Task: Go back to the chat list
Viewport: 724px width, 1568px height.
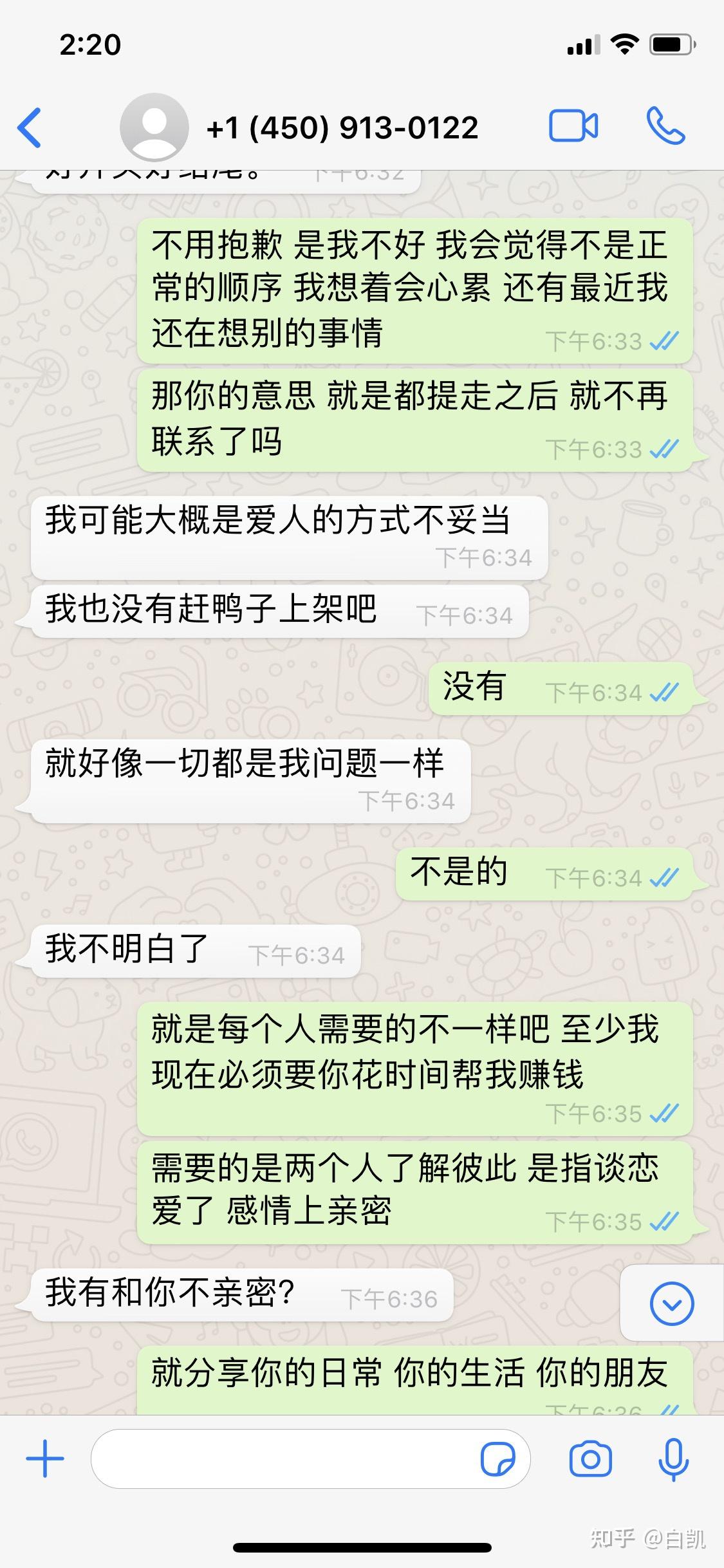Action: tap(30, 127)
